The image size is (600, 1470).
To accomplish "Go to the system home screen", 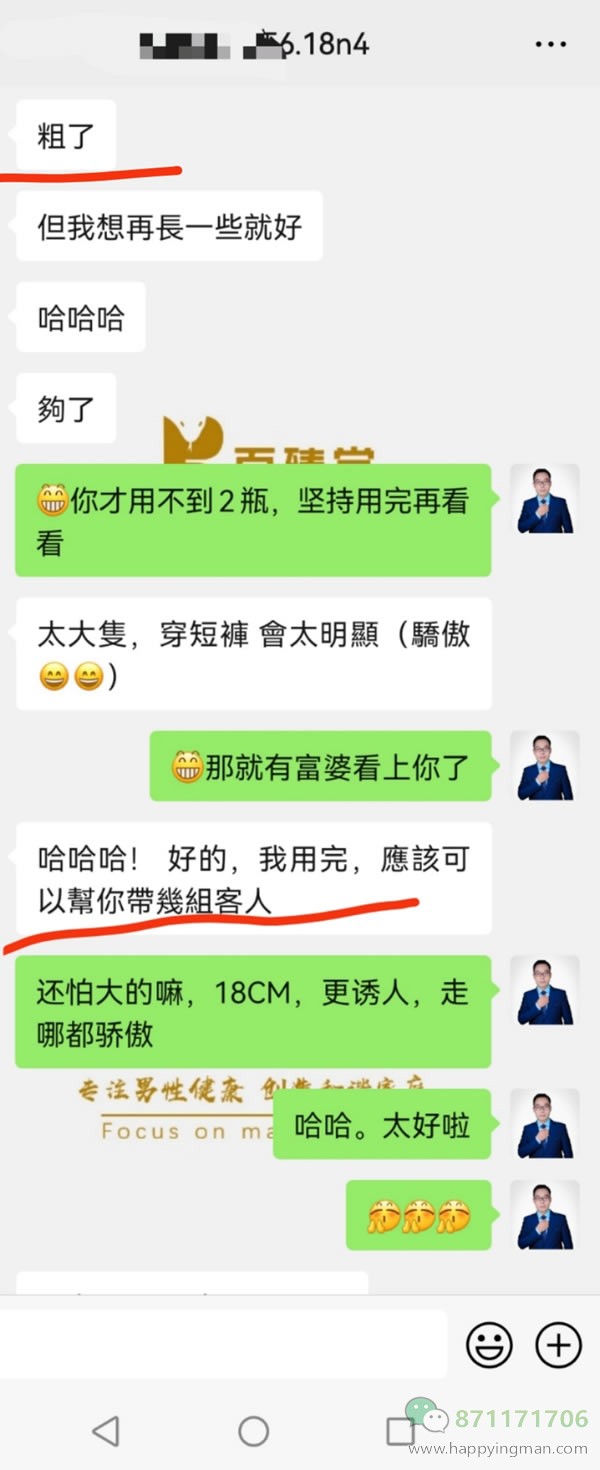I will click(x=253, y=1431).
